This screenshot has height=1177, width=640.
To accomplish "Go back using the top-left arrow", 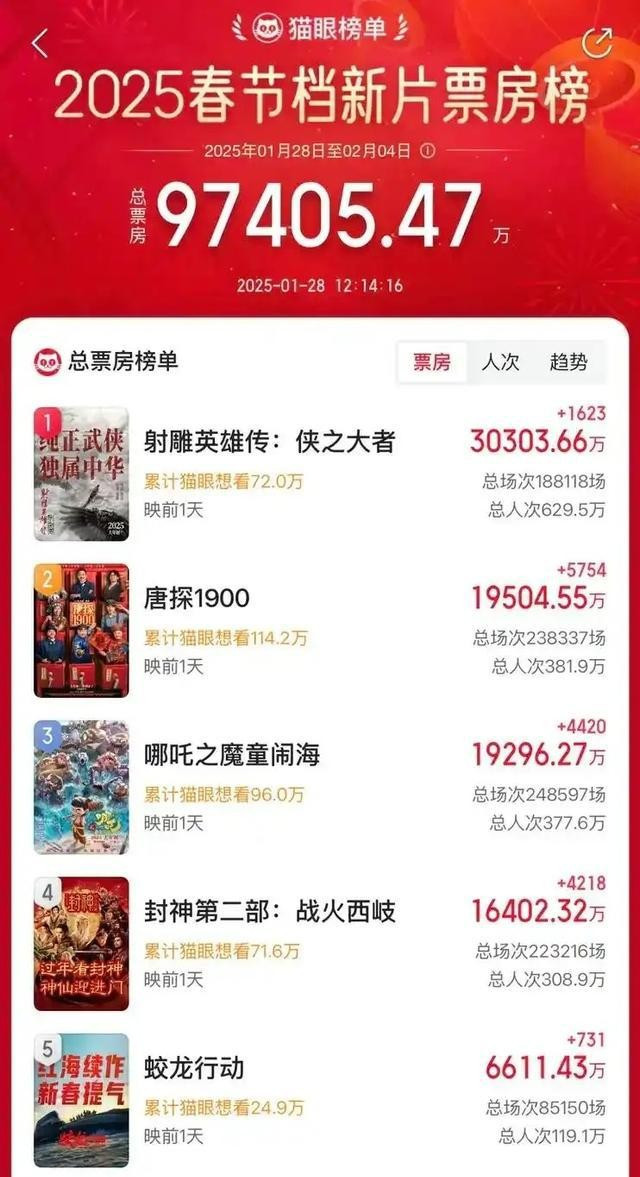I will (x=40, y=43).
